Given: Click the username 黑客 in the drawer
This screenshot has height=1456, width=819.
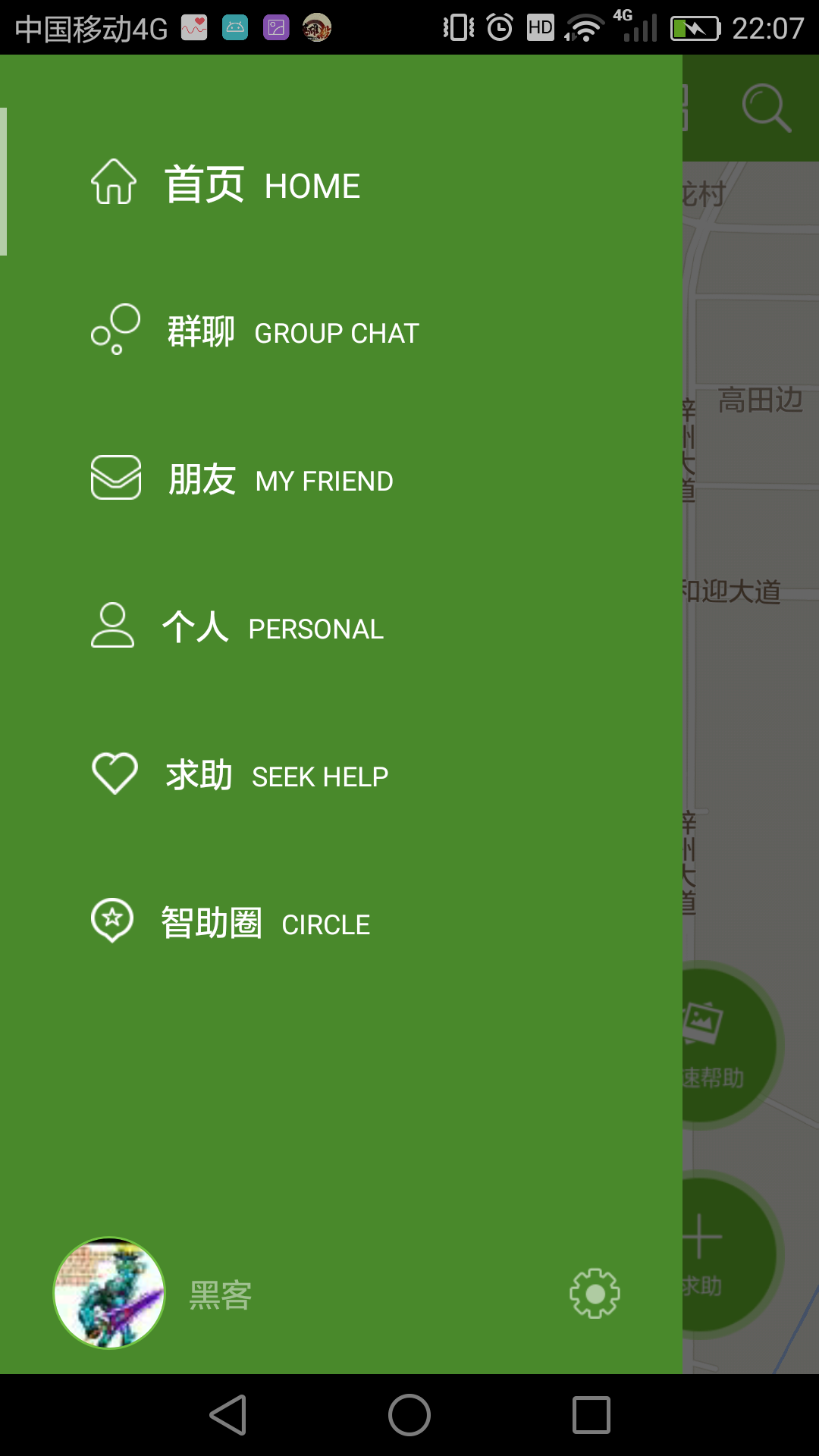Looking at the screenshot, I should [218, 1294].
